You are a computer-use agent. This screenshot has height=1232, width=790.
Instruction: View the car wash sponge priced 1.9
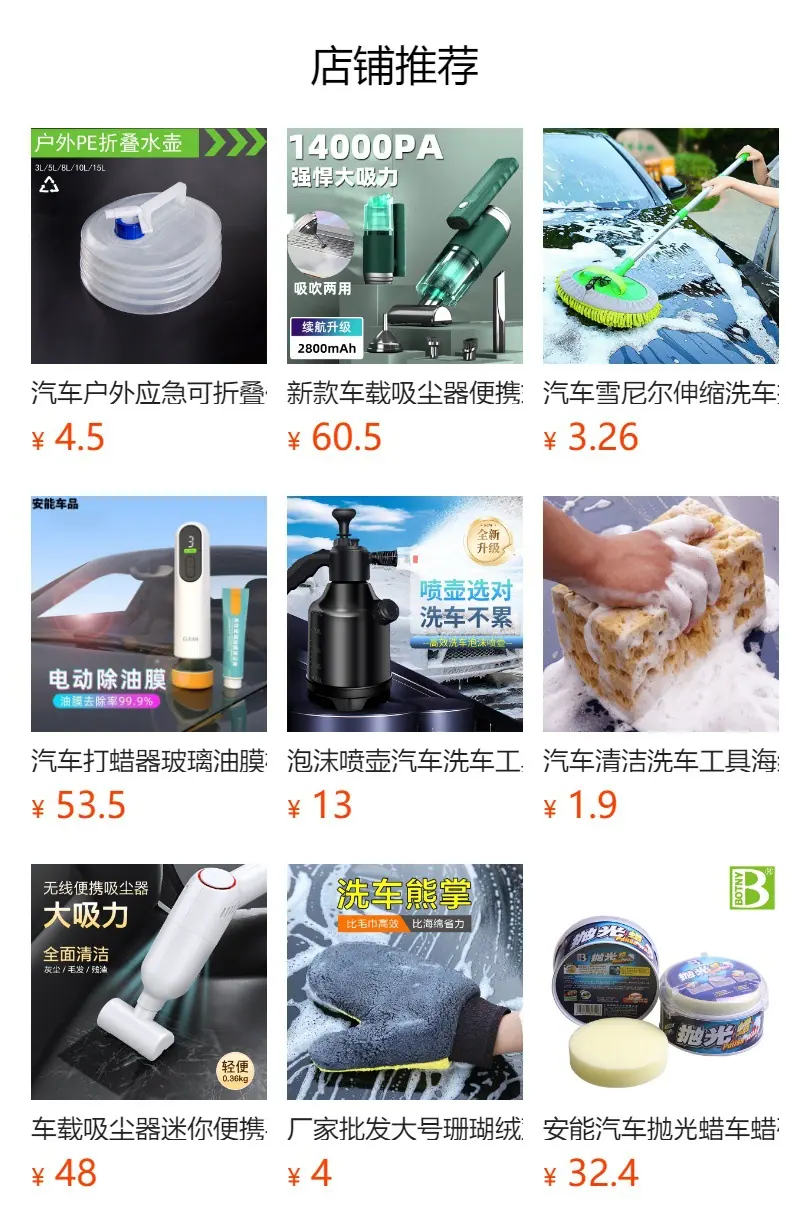(x=661, y=614)
